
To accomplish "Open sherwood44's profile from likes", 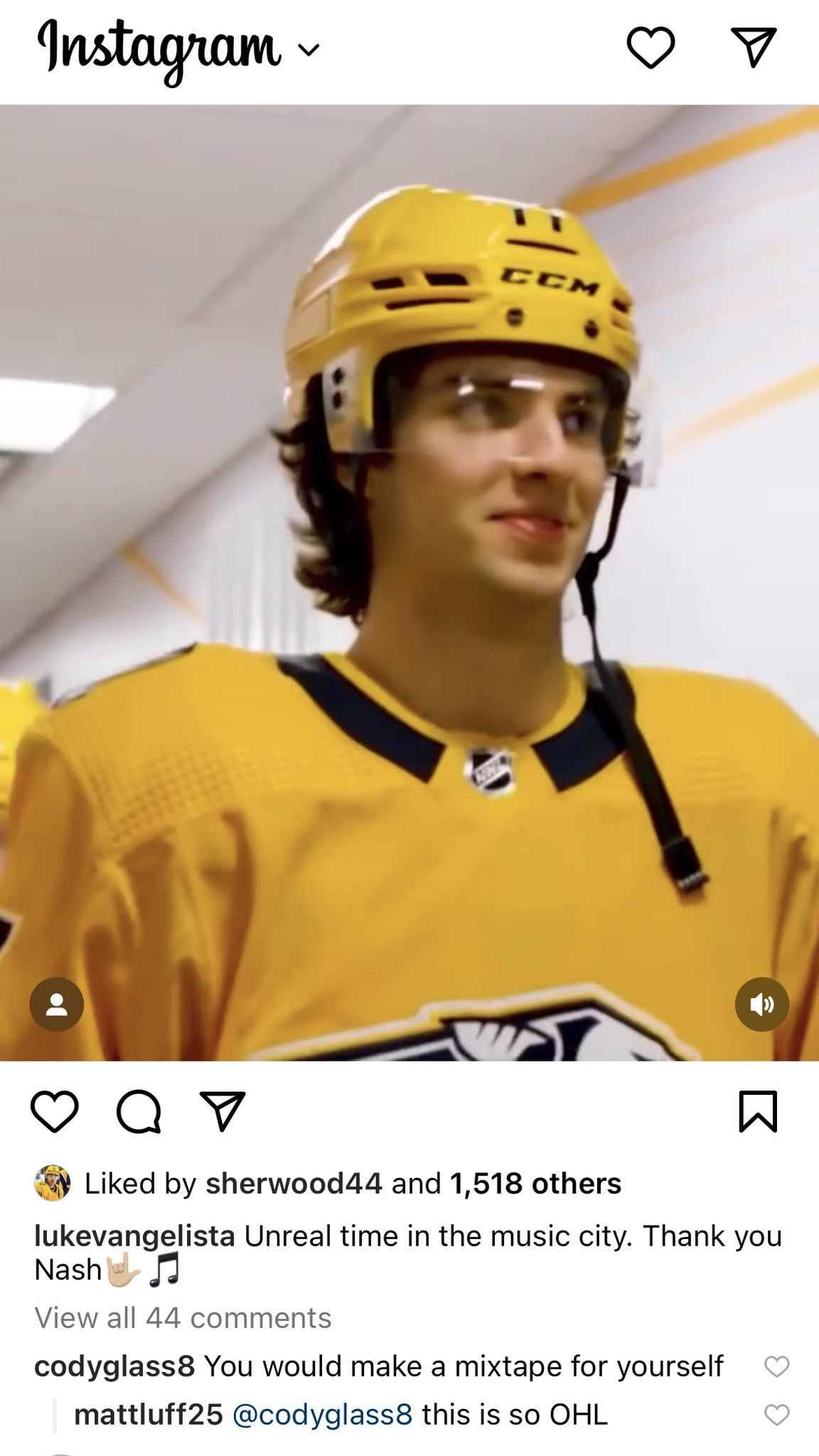I will tap(293, 1184).
